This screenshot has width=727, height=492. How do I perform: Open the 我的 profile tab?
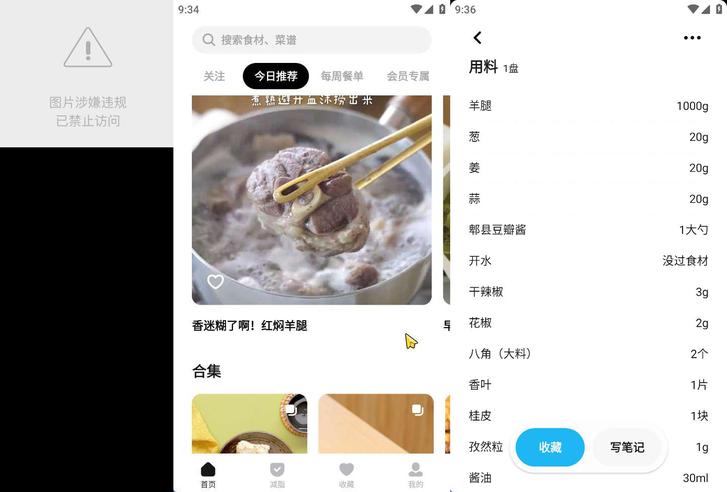click(x=415, y=474)
